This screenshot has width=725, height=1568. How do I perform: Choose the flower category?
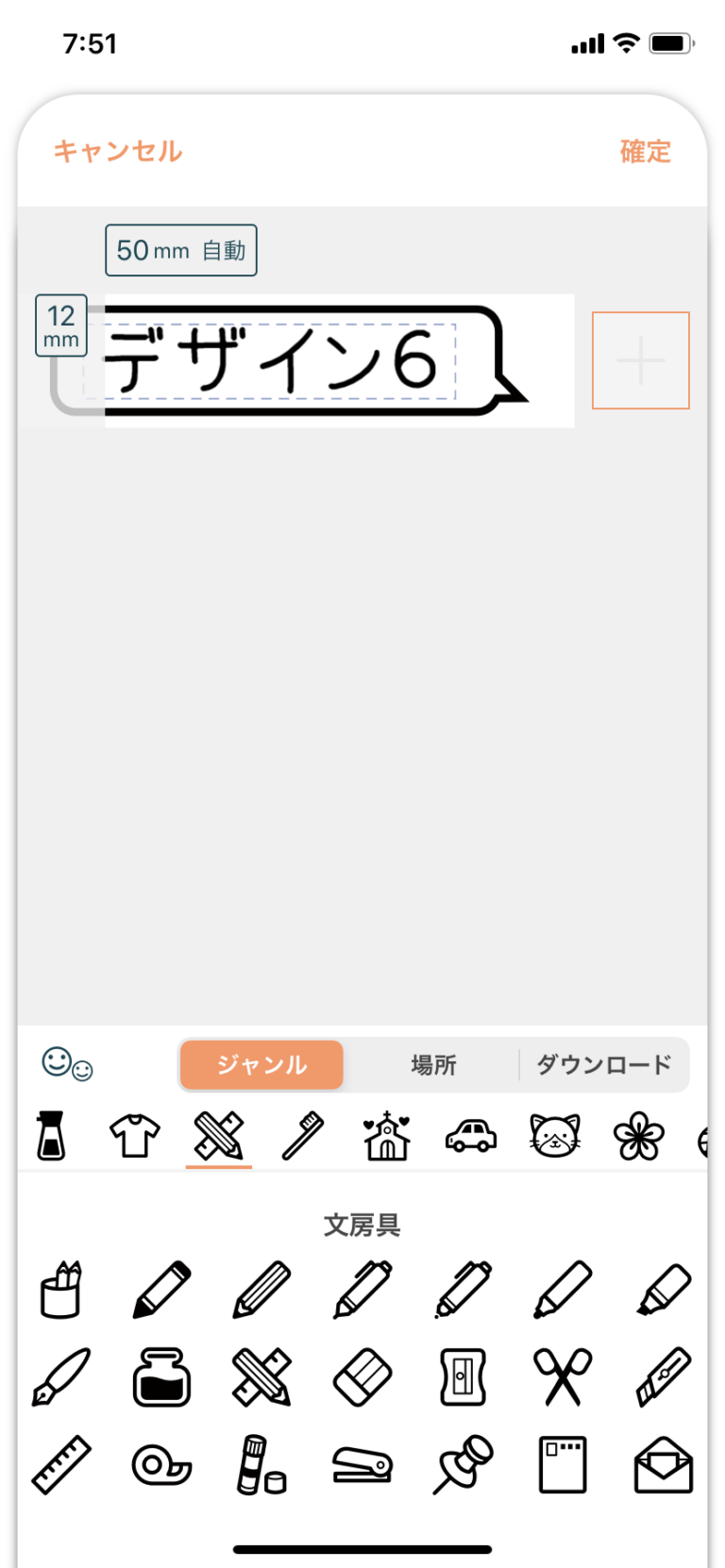(x=638, y=1135)
